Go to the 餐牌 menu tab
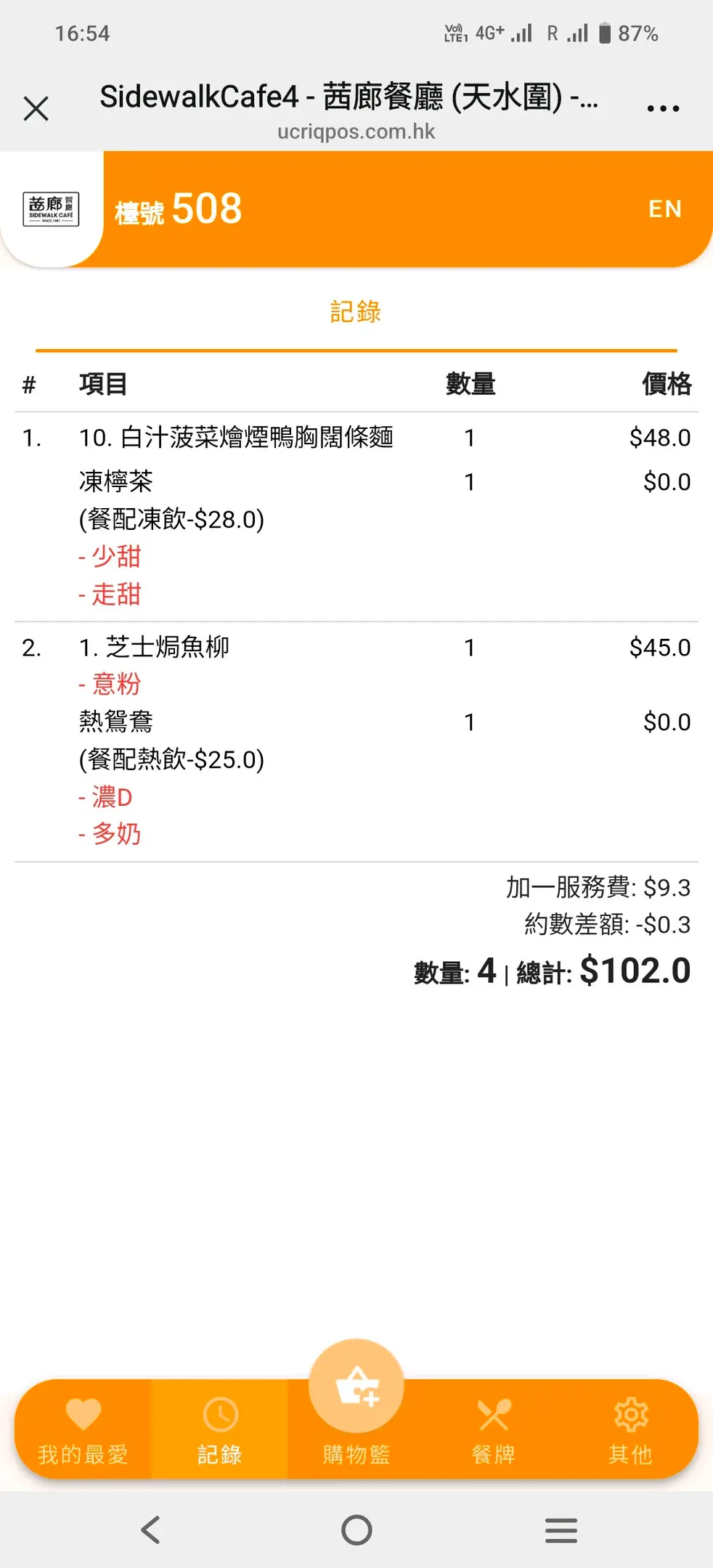This screenshot has width=713, height=1568. [x=494, y=1430]
